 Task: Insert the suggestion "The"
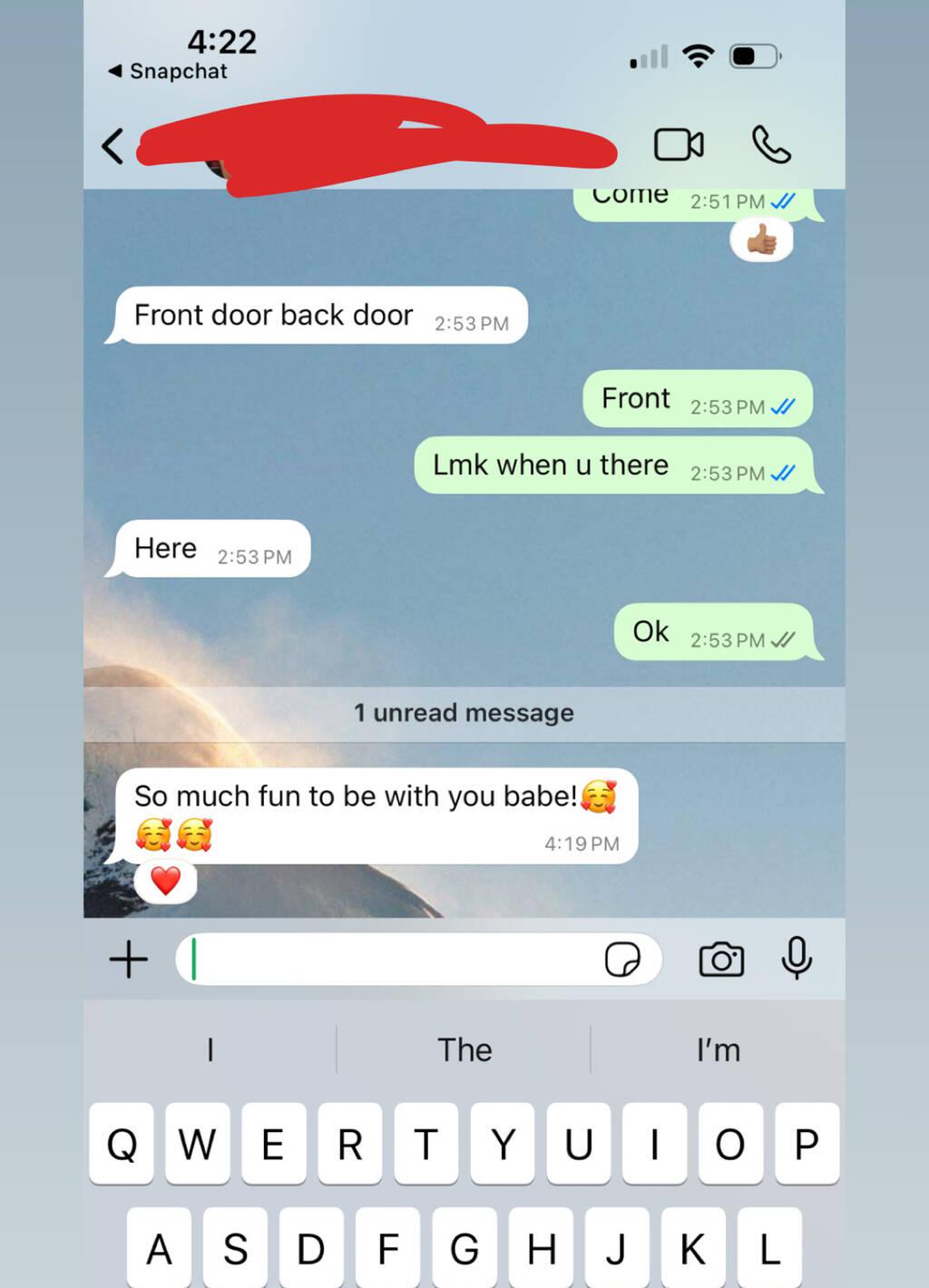(x=464, y=1049)
